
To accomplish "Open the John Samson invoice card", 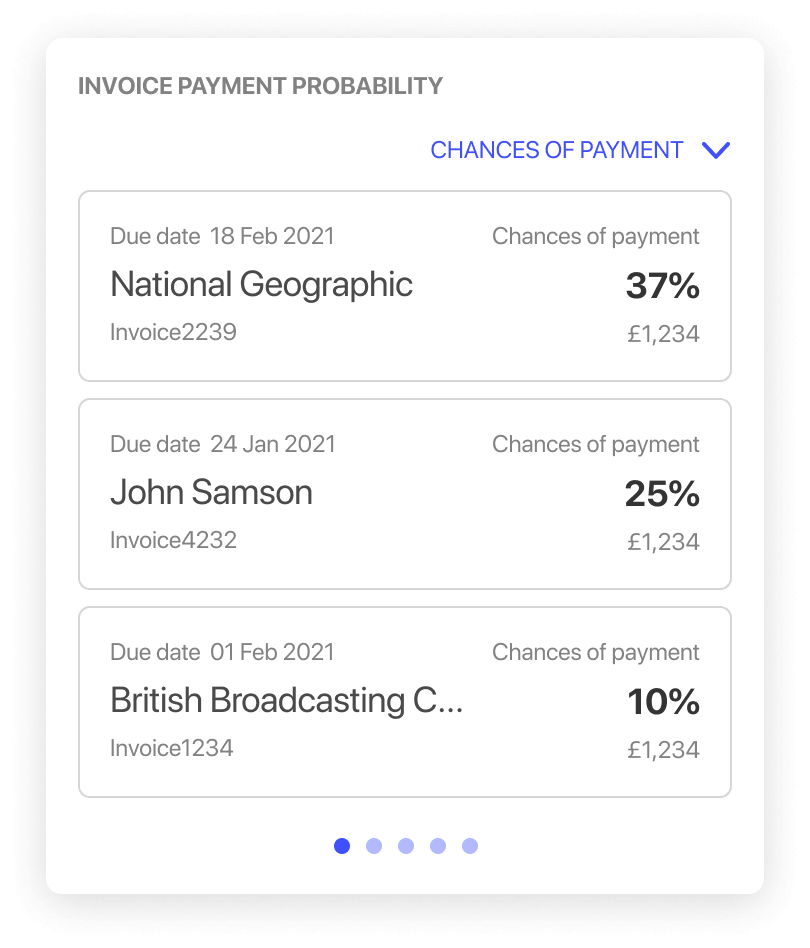I will 404,493.
